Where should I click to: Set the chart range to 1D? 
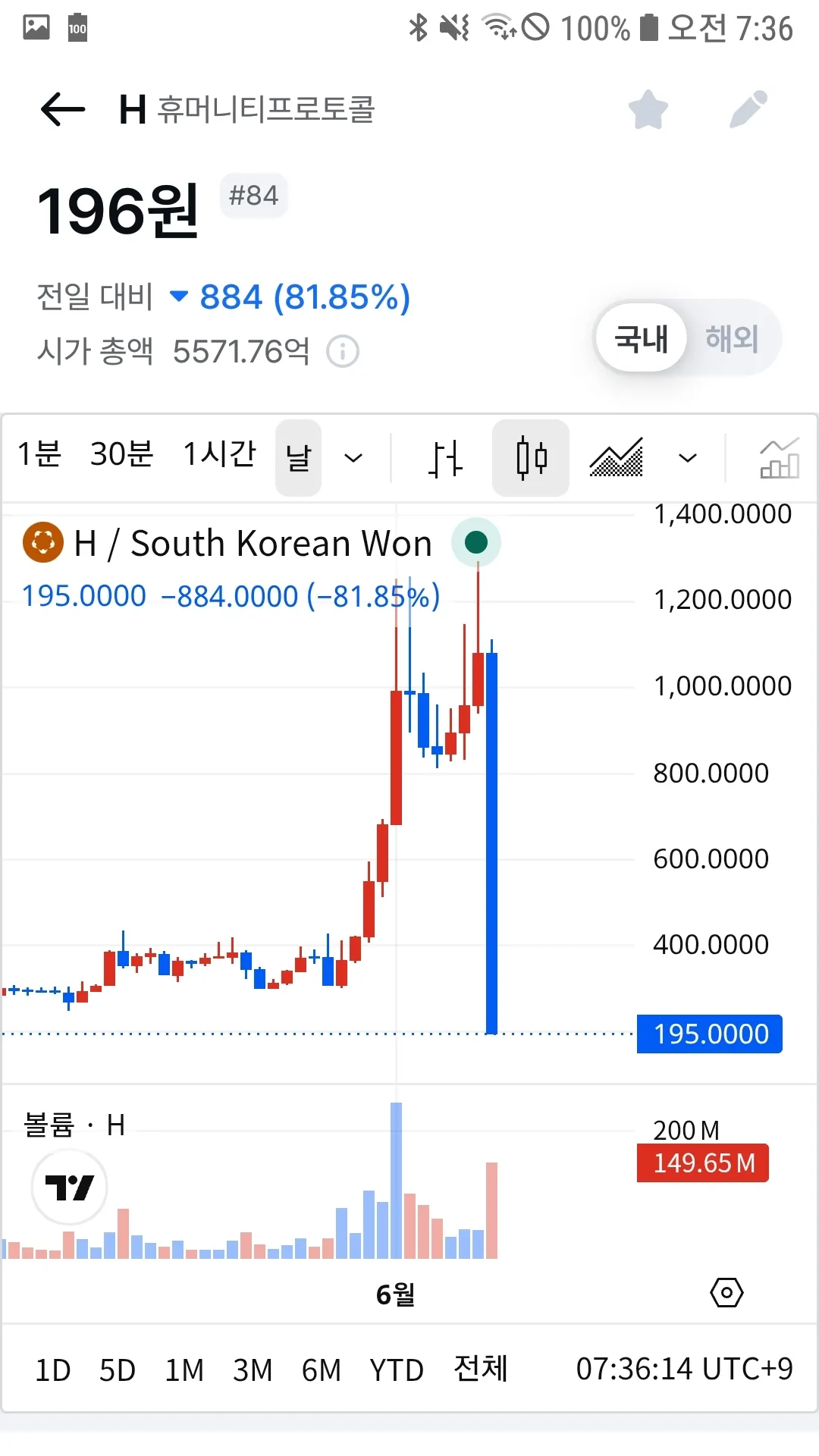(x=53, y=1370)
